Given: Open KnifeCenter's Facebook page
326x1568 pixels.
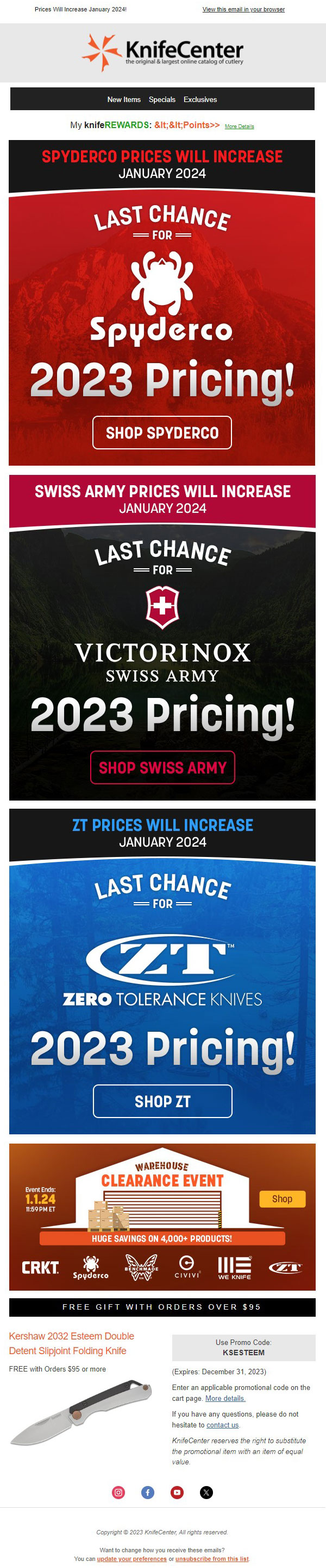Looking at the screenshot, I should pyautogui.click(x=148, y=1492).
